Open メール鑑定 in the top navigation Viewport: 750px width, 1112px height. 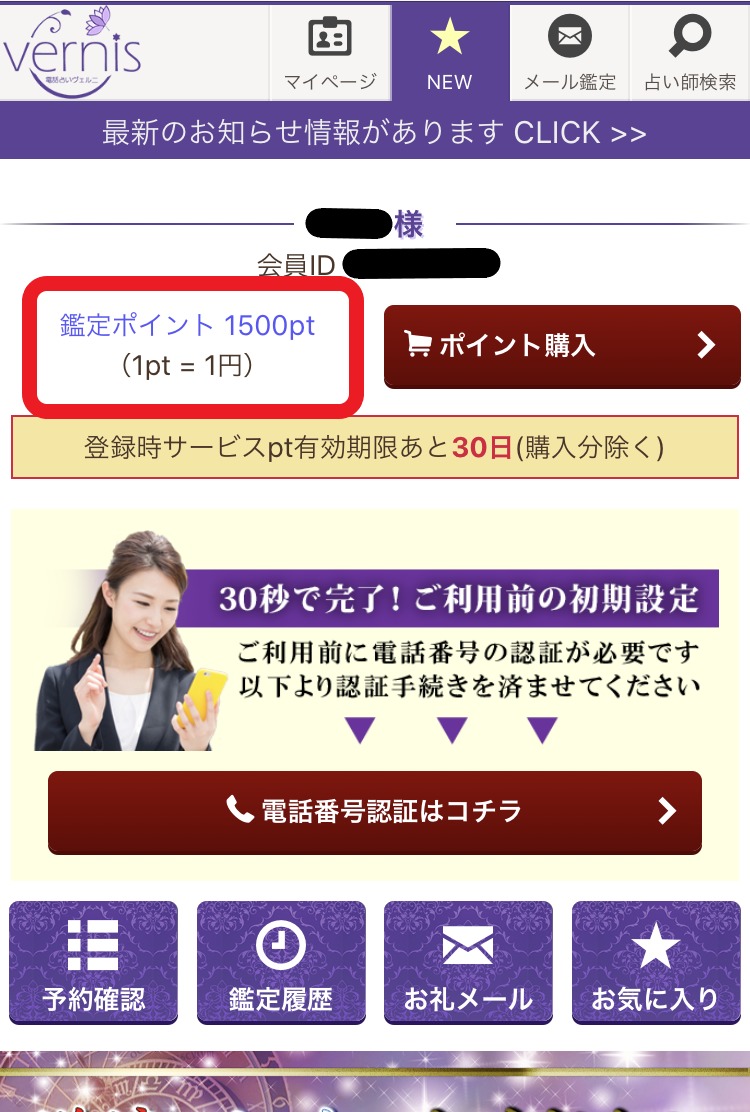(x=570, y=52)
